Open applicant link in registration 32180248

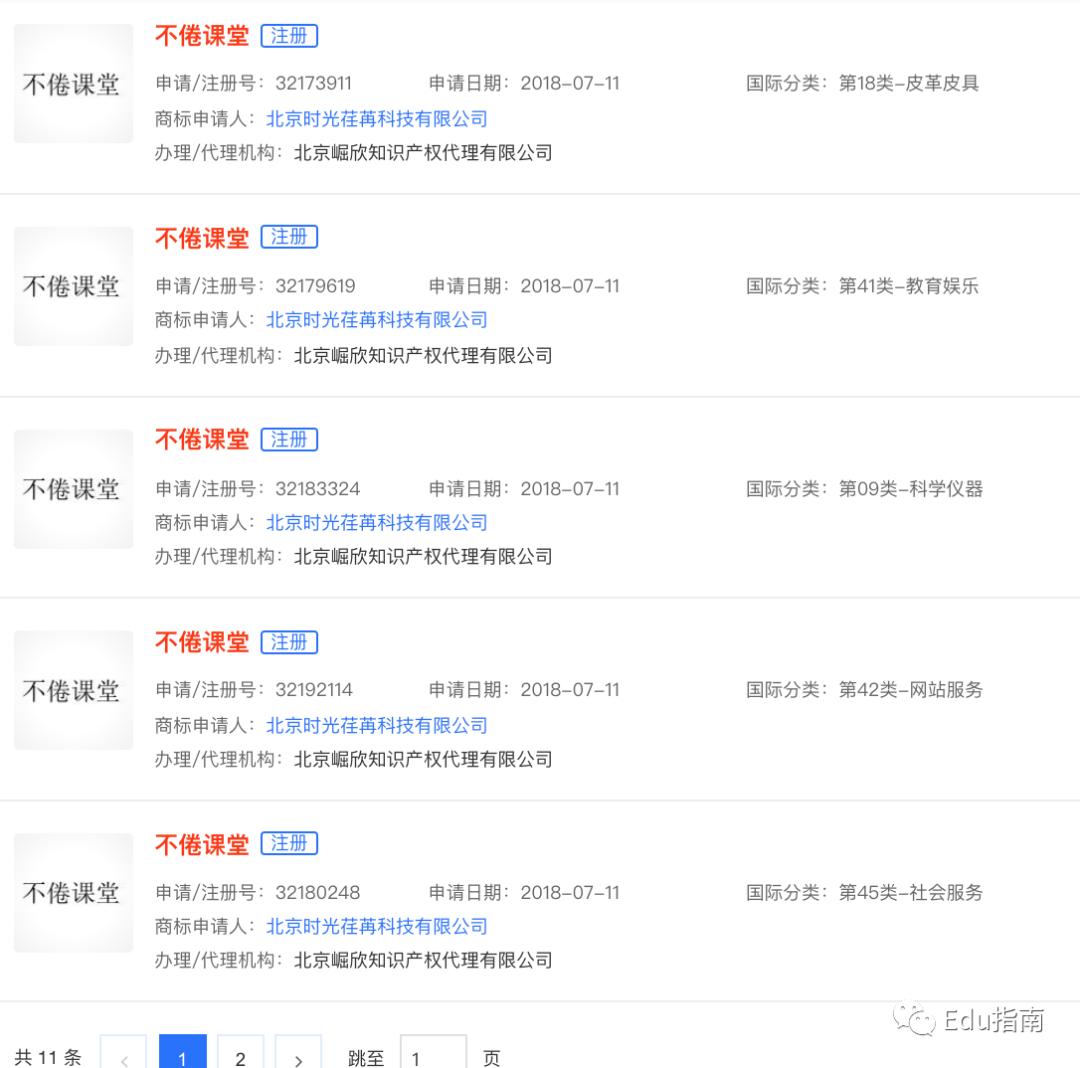pyautogui.click(x=376, y=926)
